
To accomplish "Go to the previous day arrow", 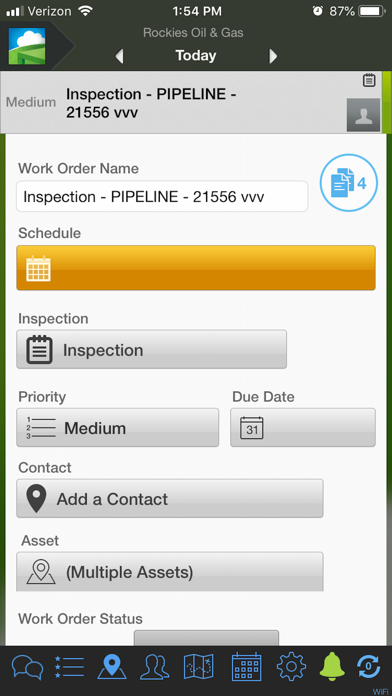I will coord(119,56).
